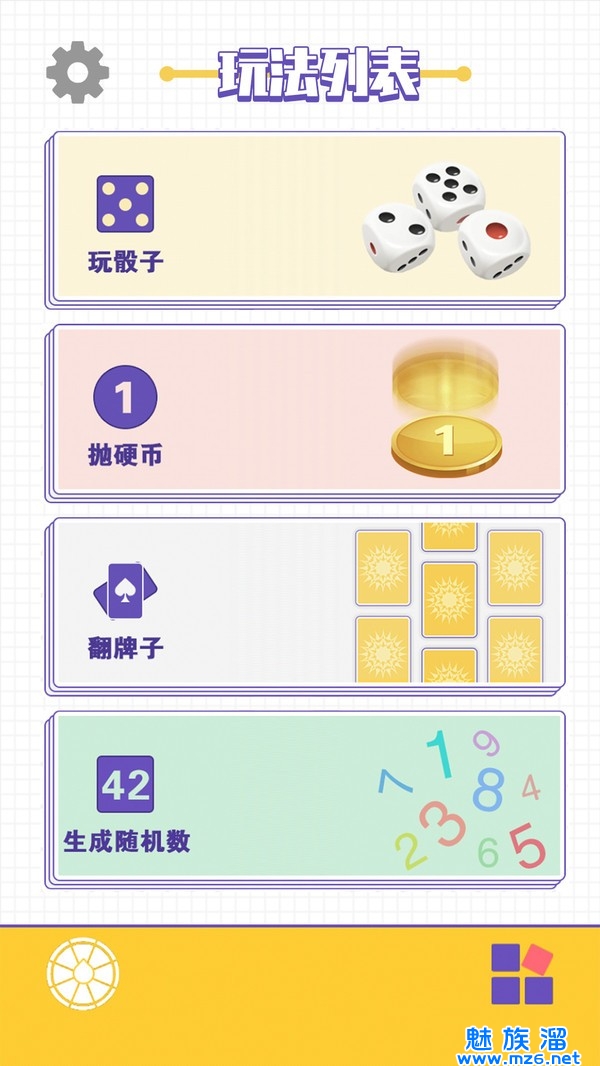Switch to the purple squares list tab
600x1066 pixels.
click(x=521, y=974)
